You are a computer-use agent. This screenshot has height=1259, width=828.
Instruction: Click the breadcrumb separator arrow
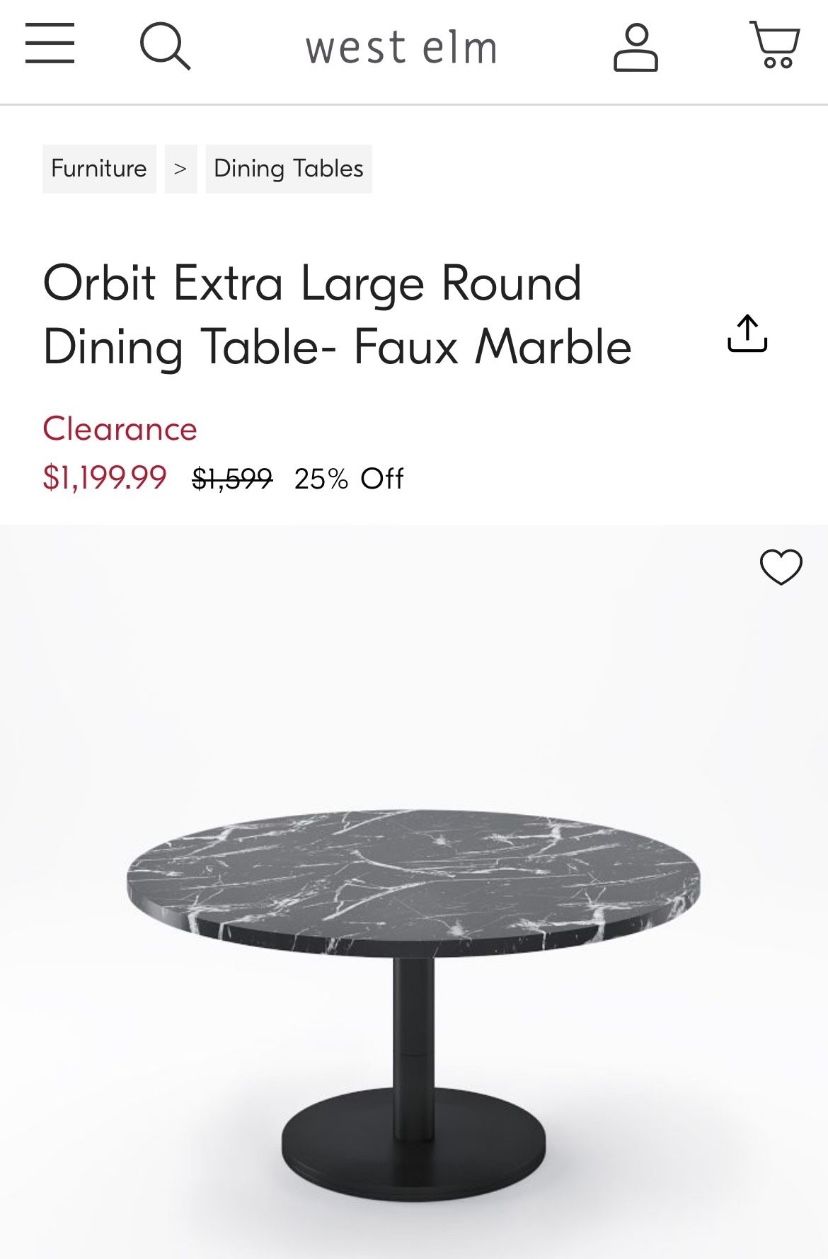click(180, 169)
